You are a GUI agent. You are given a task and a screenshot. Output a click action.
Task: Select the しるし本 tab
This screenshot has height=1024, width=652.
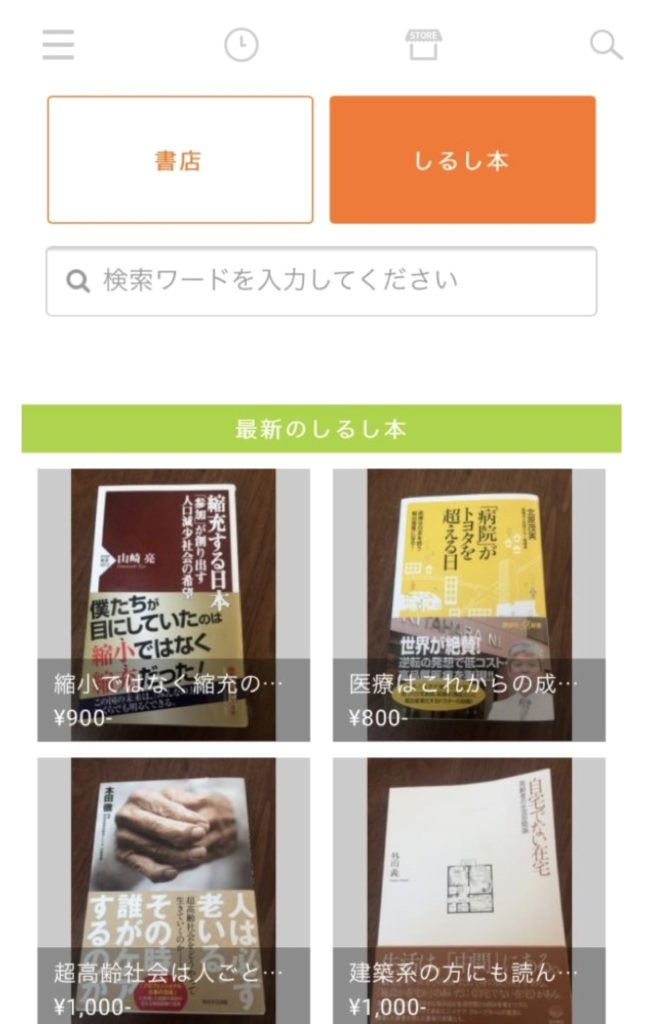[462, 160]
